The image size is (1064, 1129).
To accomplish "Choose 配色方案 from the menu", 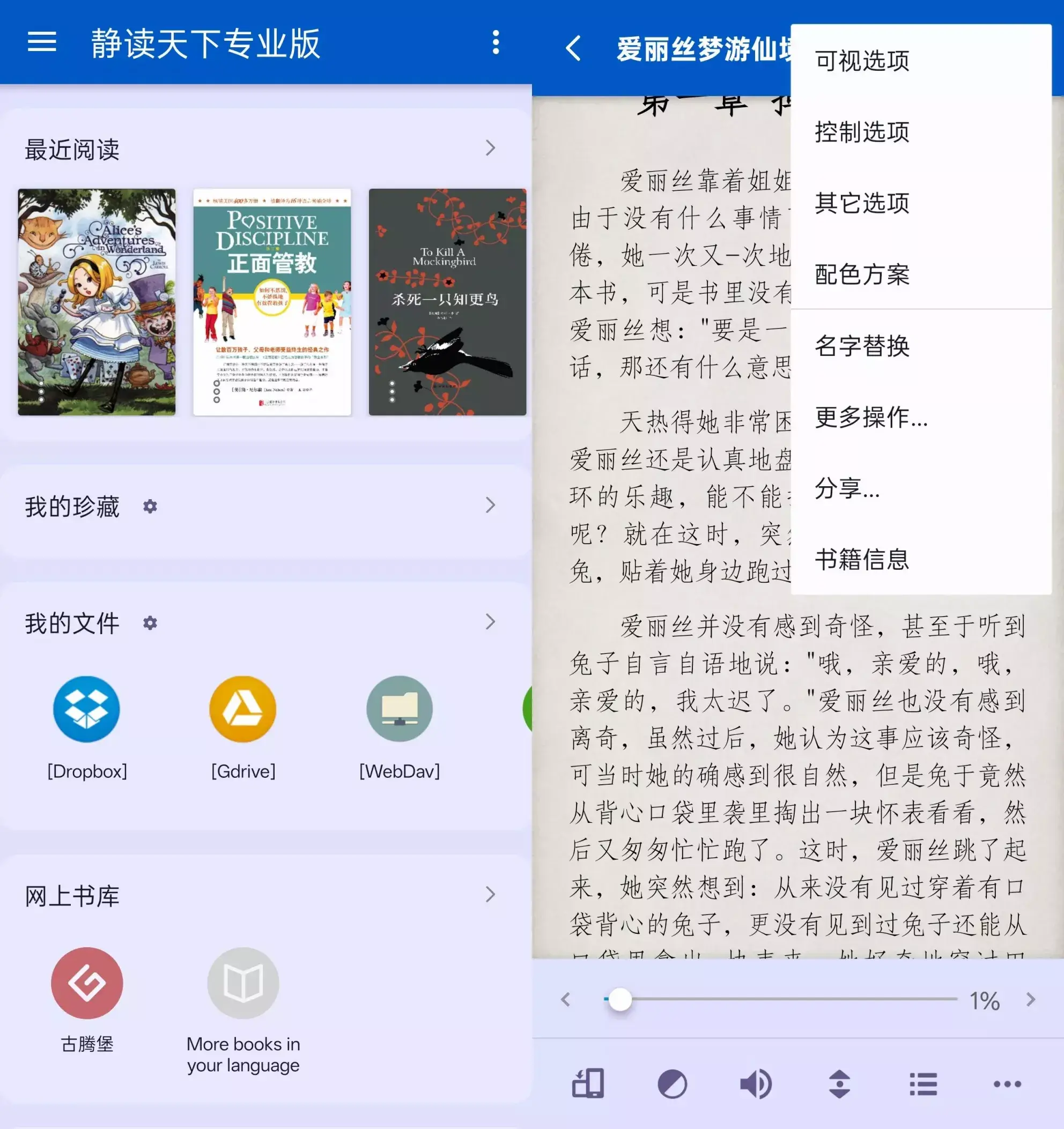I will click(862, 275).
